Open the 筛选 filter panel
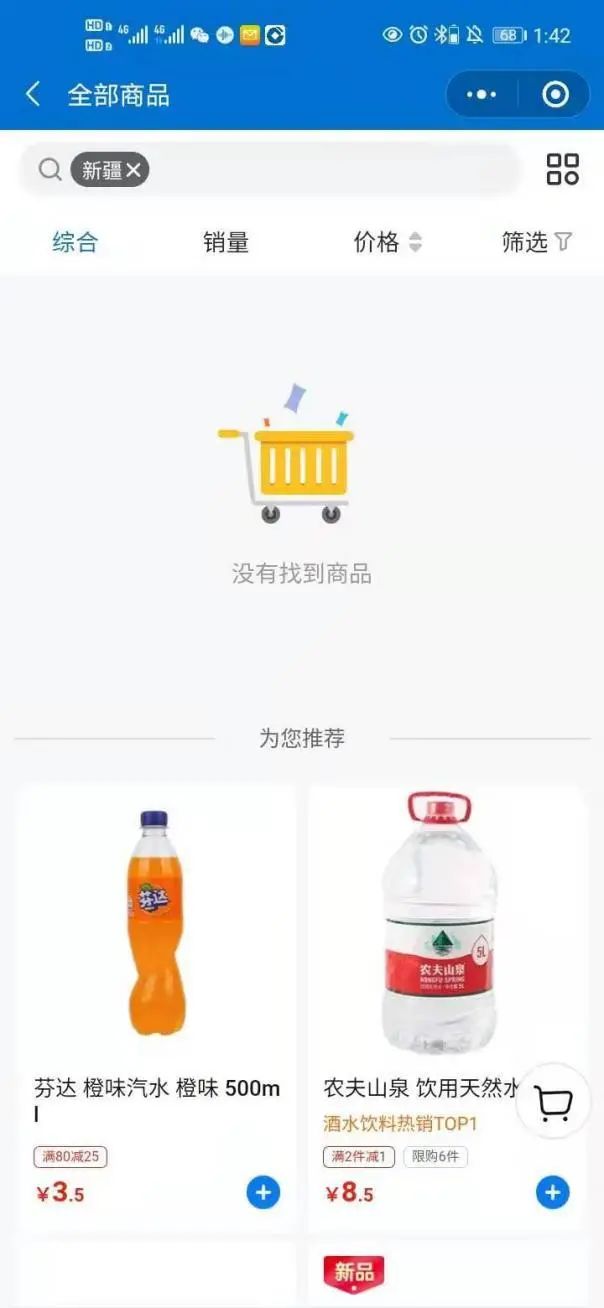604x1308 pixels. point(536,242)
